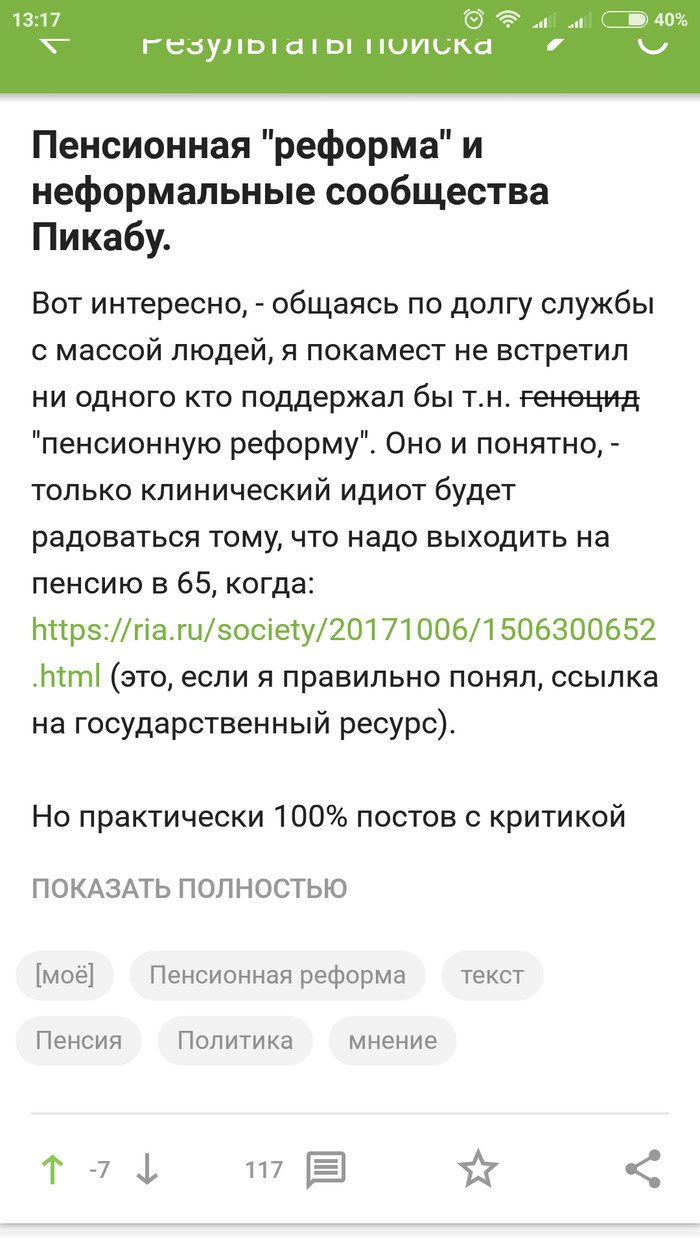Open the Пенсионная реформа tag
This screenshot has width=700, height=1244.
[x=277, y=975]
